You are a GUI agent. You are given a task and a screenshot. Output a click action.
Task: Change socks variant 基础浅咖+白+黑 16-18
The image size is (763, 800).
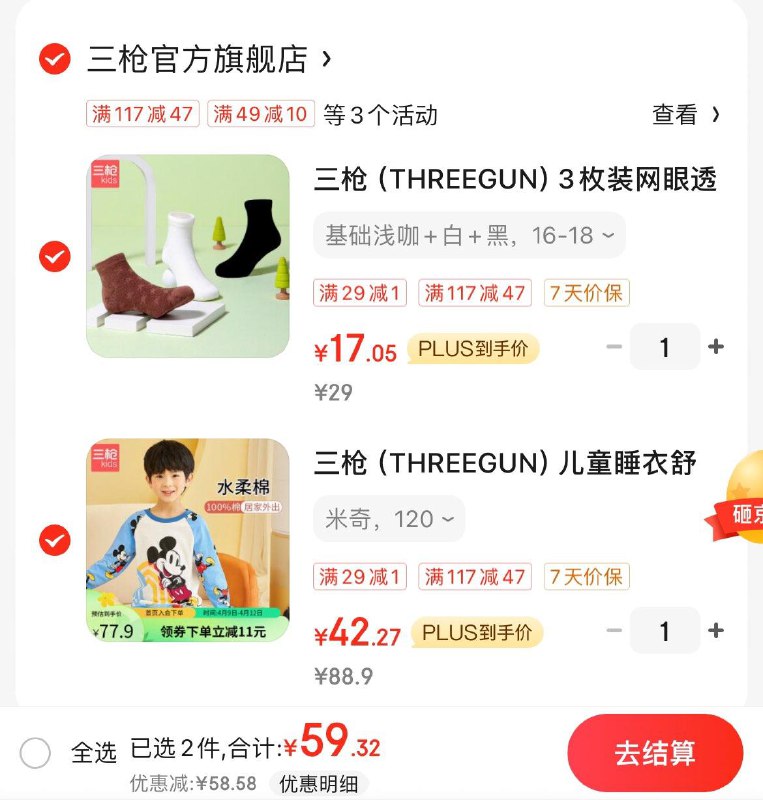pos(469,236)
